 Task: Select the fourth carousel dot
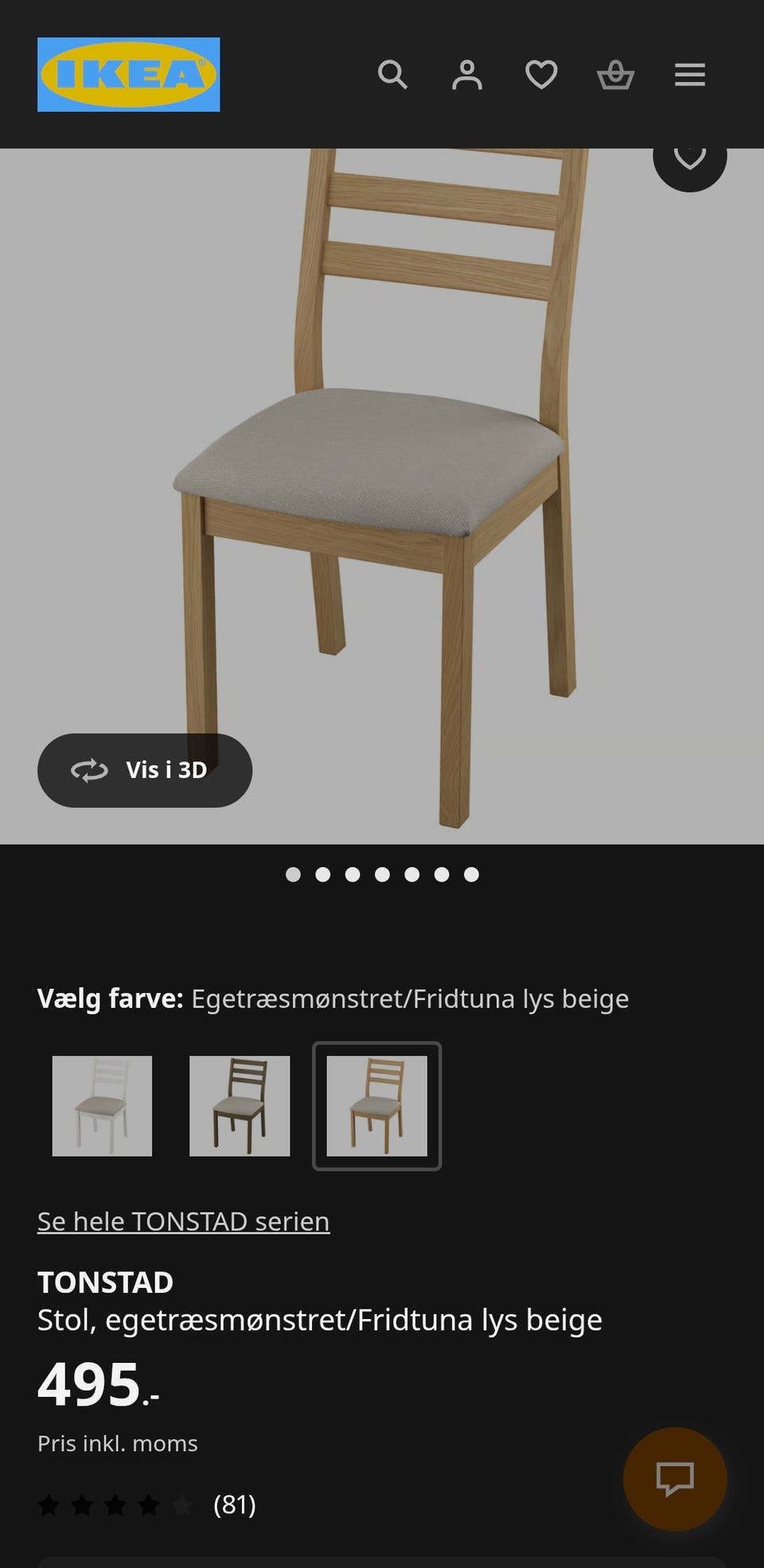tap(382, 874)
